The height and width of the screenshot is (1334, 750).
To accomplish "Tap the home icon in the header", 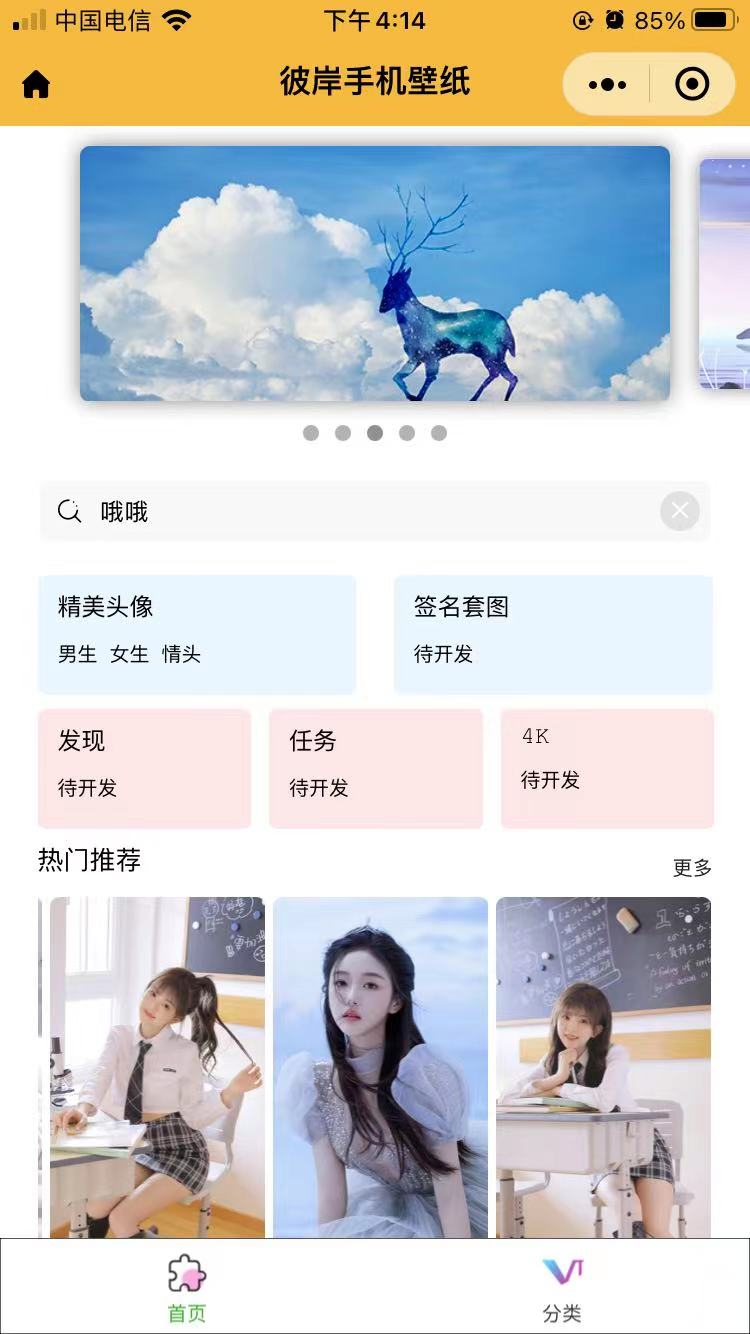I will (36, 85).
